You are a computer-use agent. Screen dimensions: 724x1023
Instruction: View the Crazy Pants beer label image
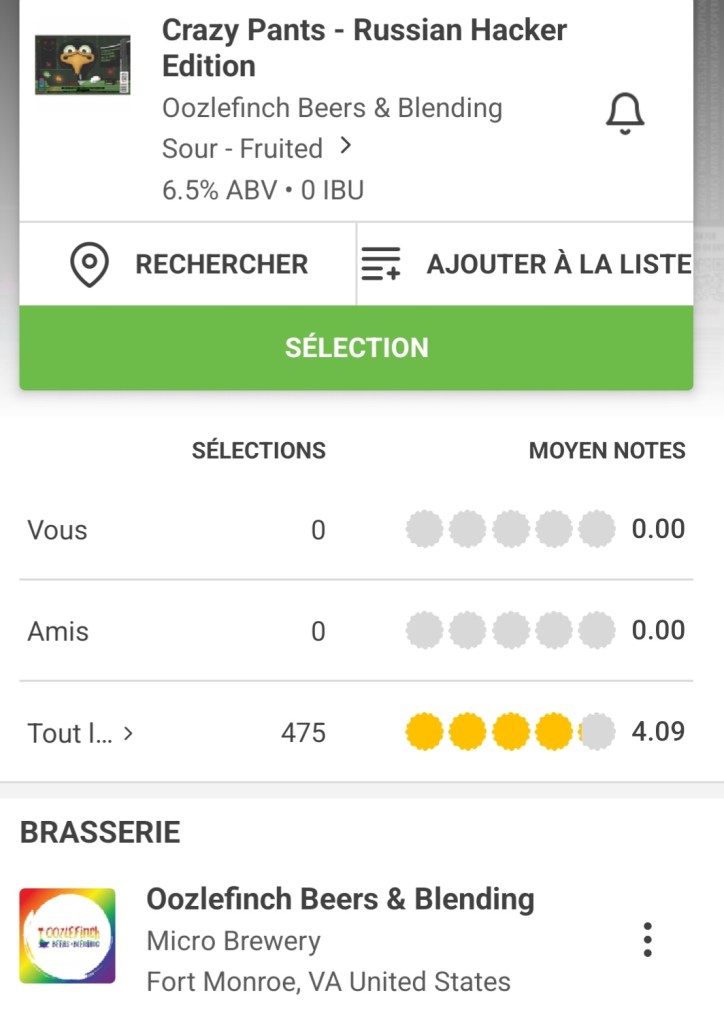(x=83, y=65)
